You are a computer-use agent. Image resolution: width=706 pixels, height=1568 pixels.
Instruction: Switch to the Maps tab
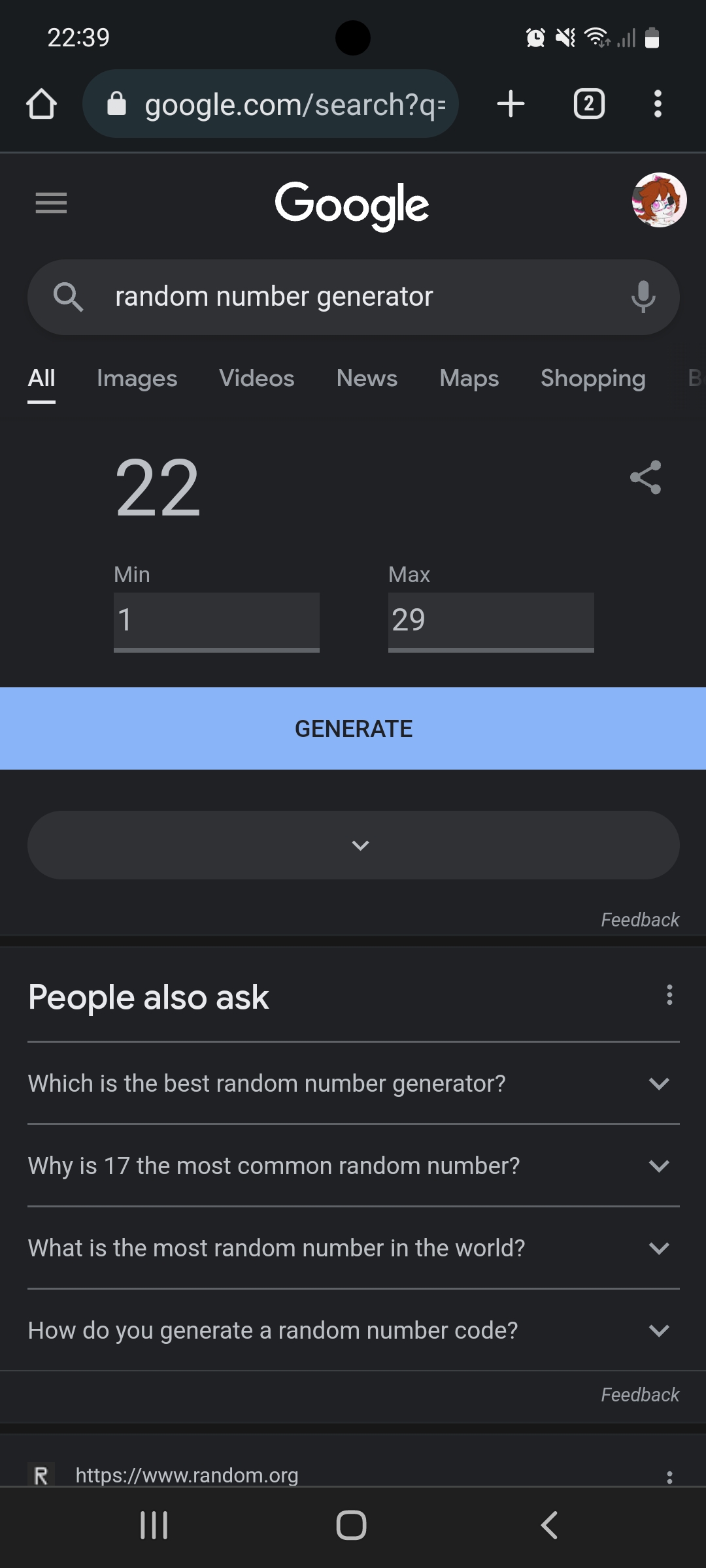point(469,378)
